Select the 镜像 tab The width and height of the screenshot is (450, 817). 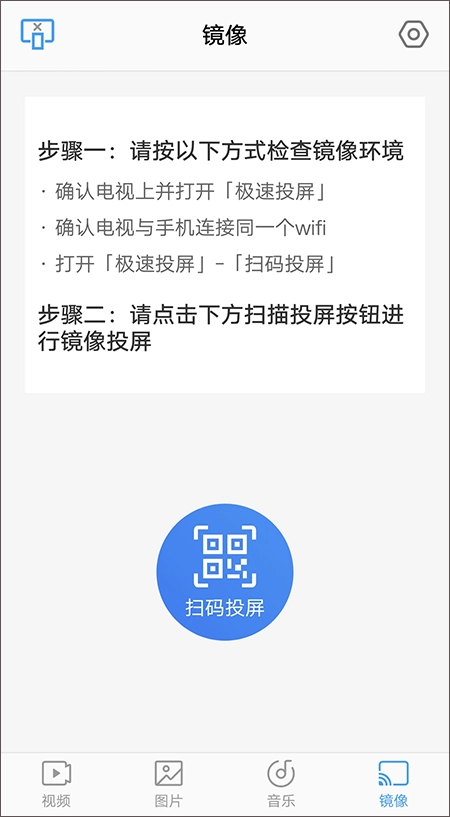point(394,784)
